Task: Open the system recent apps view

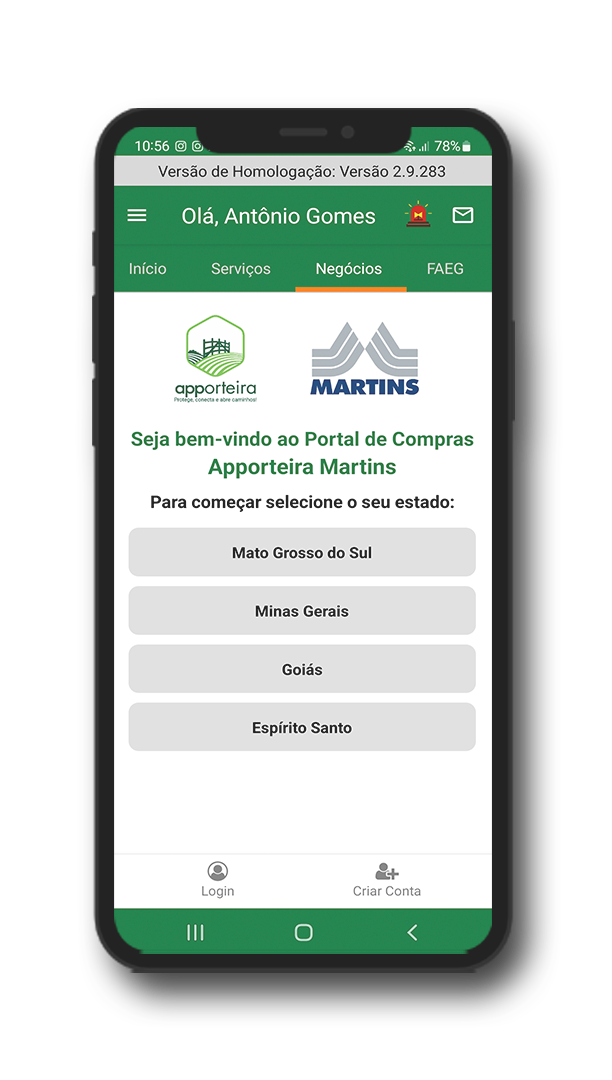Action: (x=196, y=932)
